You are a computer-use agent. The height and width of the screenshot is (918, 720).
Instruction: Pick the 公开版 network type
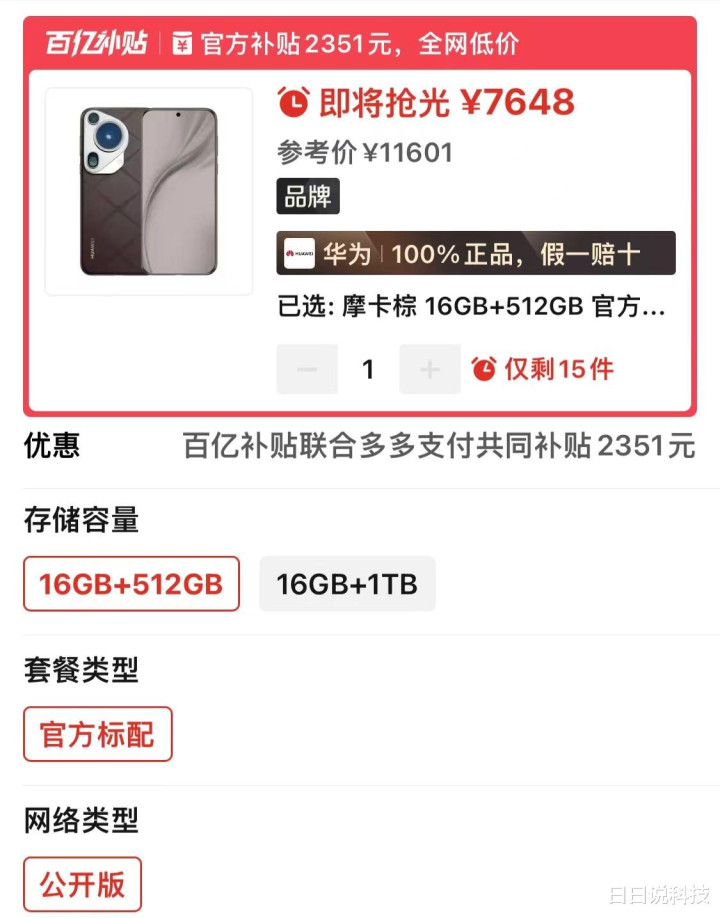[x=83, y=884]
